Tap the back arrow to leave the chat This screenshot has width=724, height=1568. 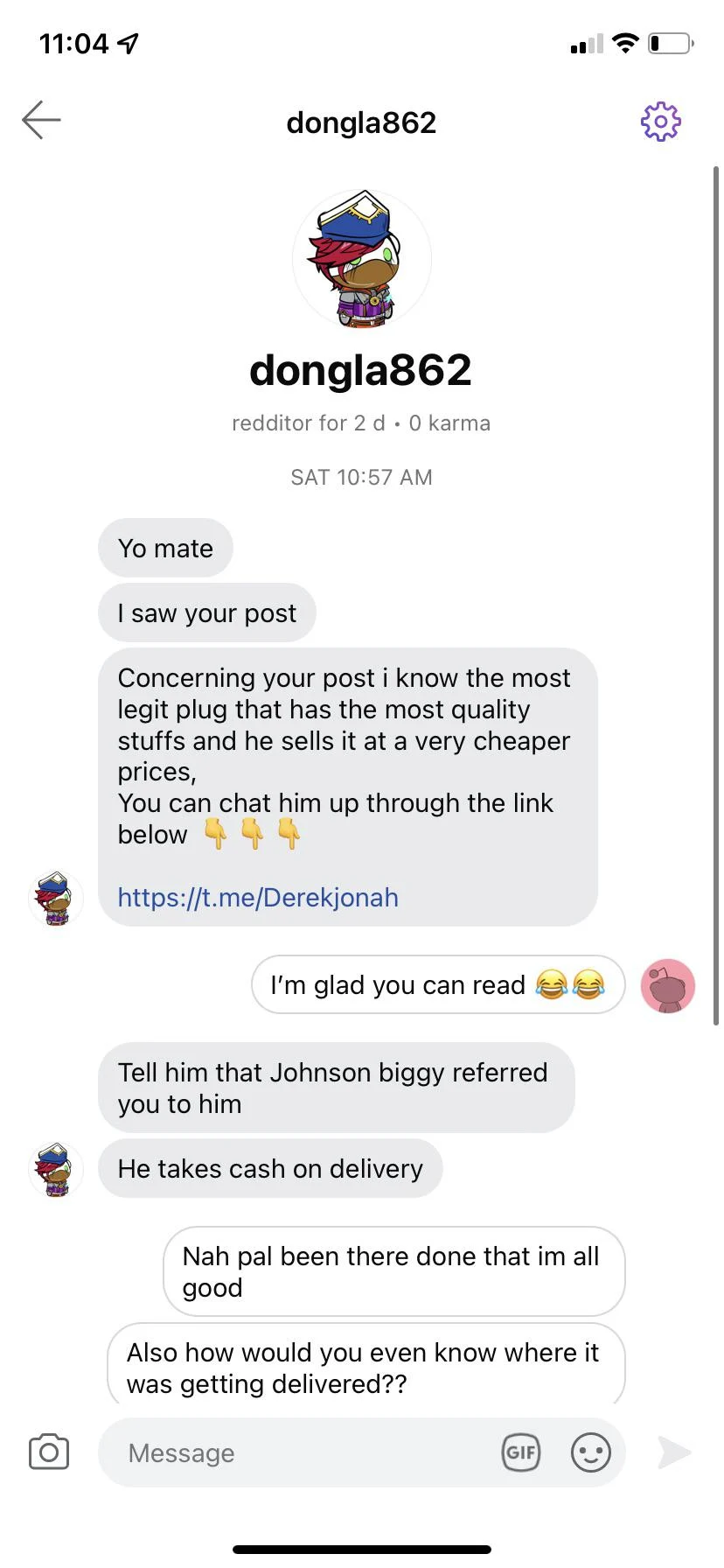(41, 121)
